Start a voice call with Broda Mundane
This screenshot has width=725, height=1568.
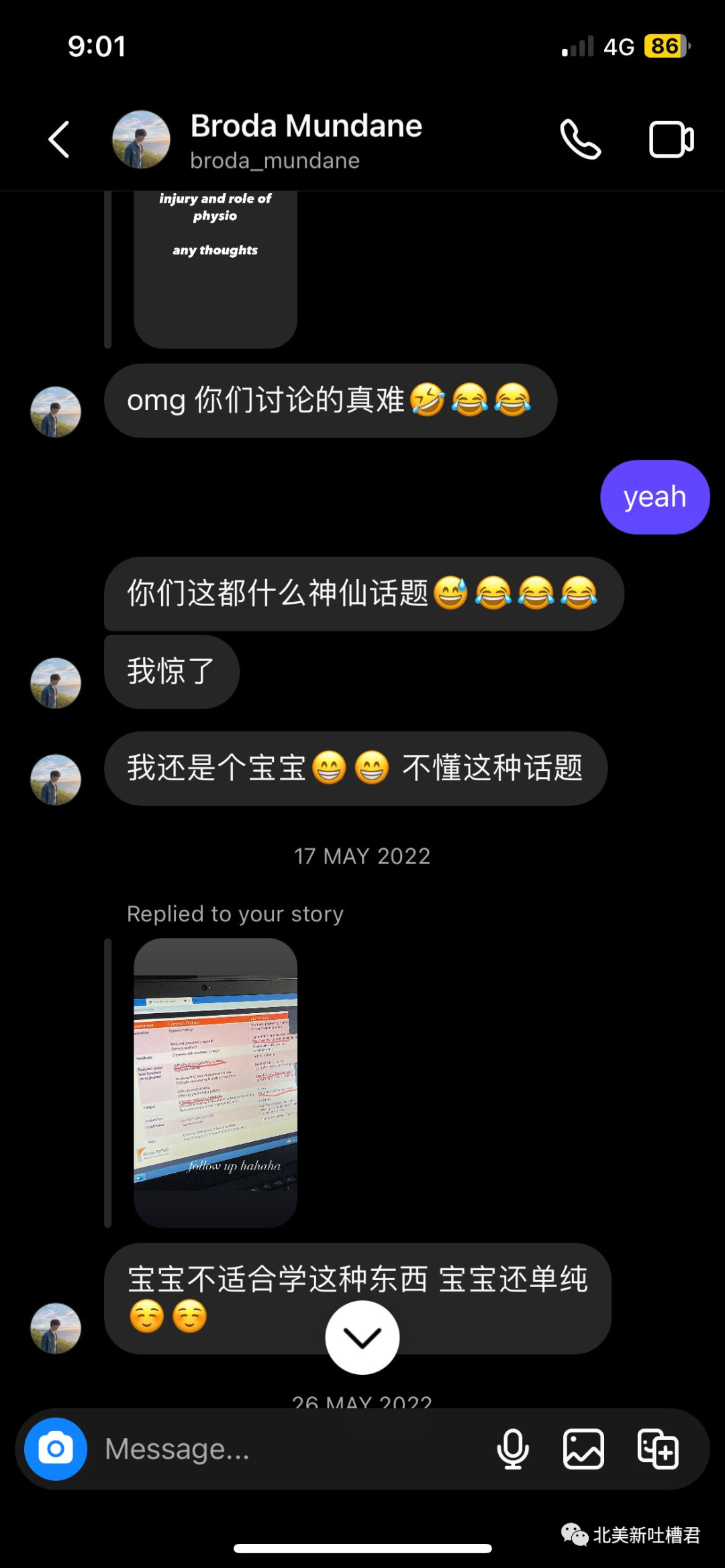[580, 140]
